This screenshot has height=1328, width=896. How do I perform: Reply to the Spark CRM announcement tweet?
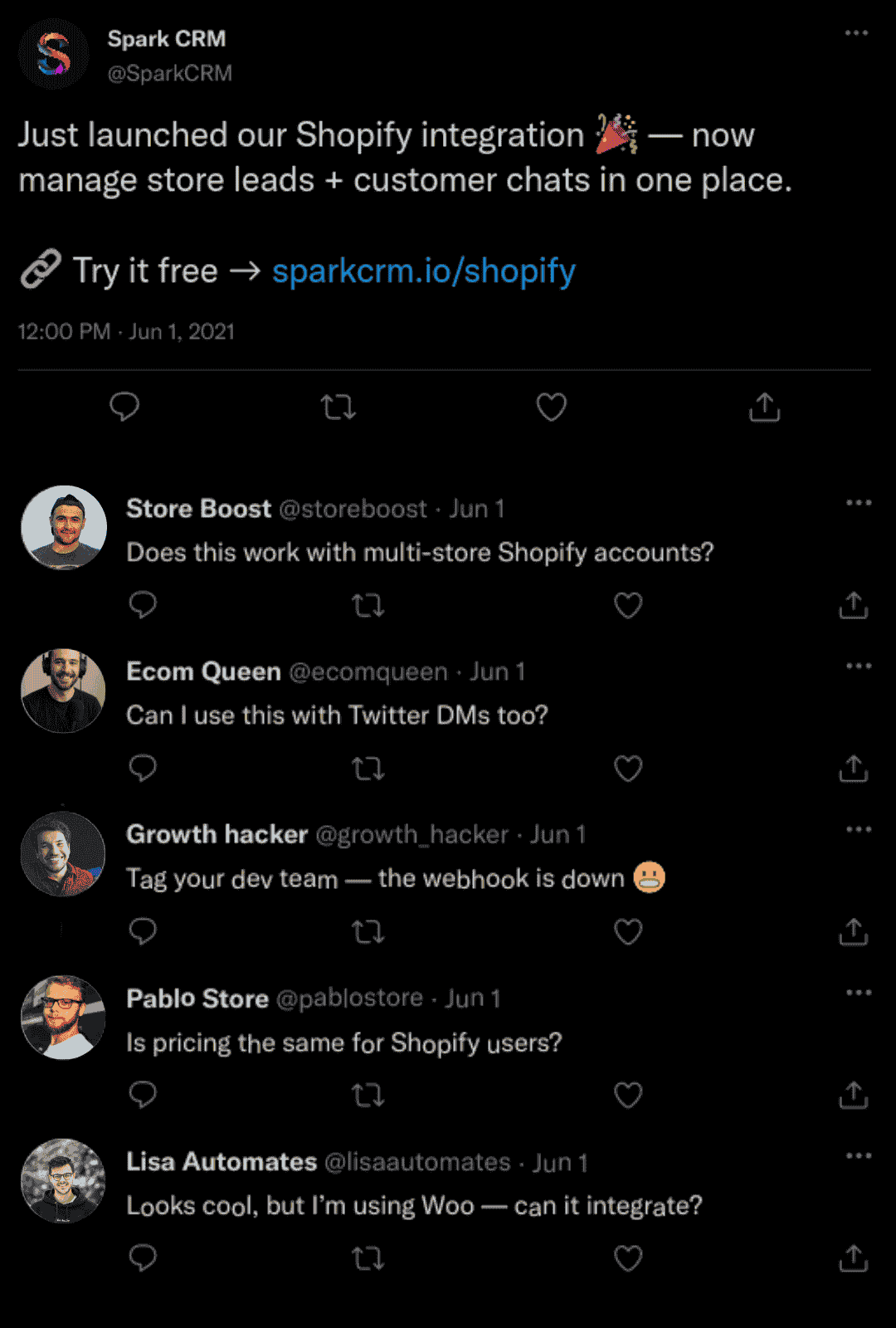pos(124,407)
